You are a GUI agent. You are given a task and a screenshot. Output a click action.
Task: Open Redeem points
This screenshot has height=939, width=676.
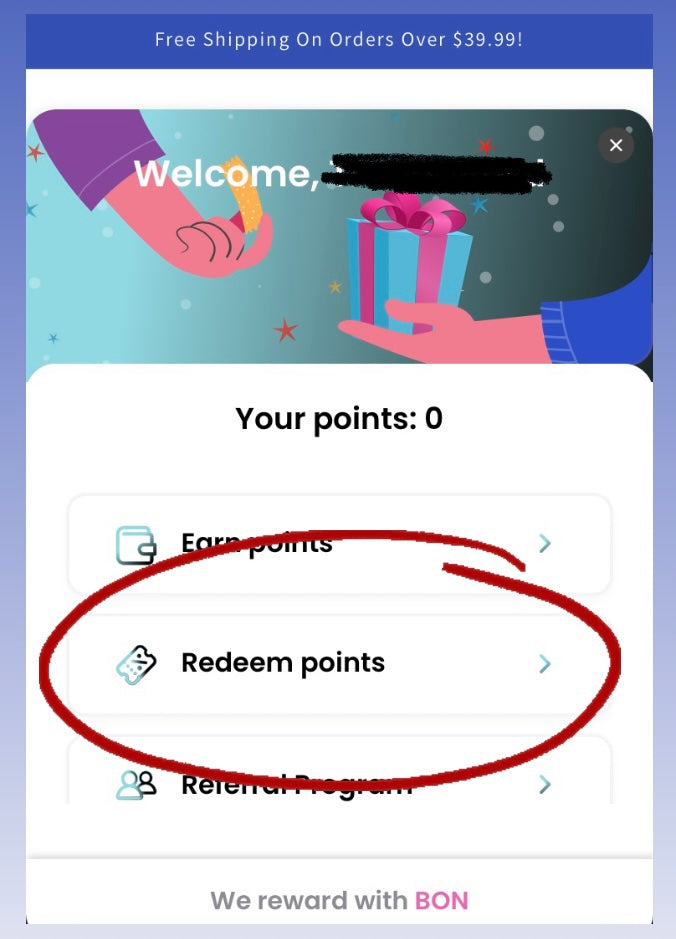(339, 663)
